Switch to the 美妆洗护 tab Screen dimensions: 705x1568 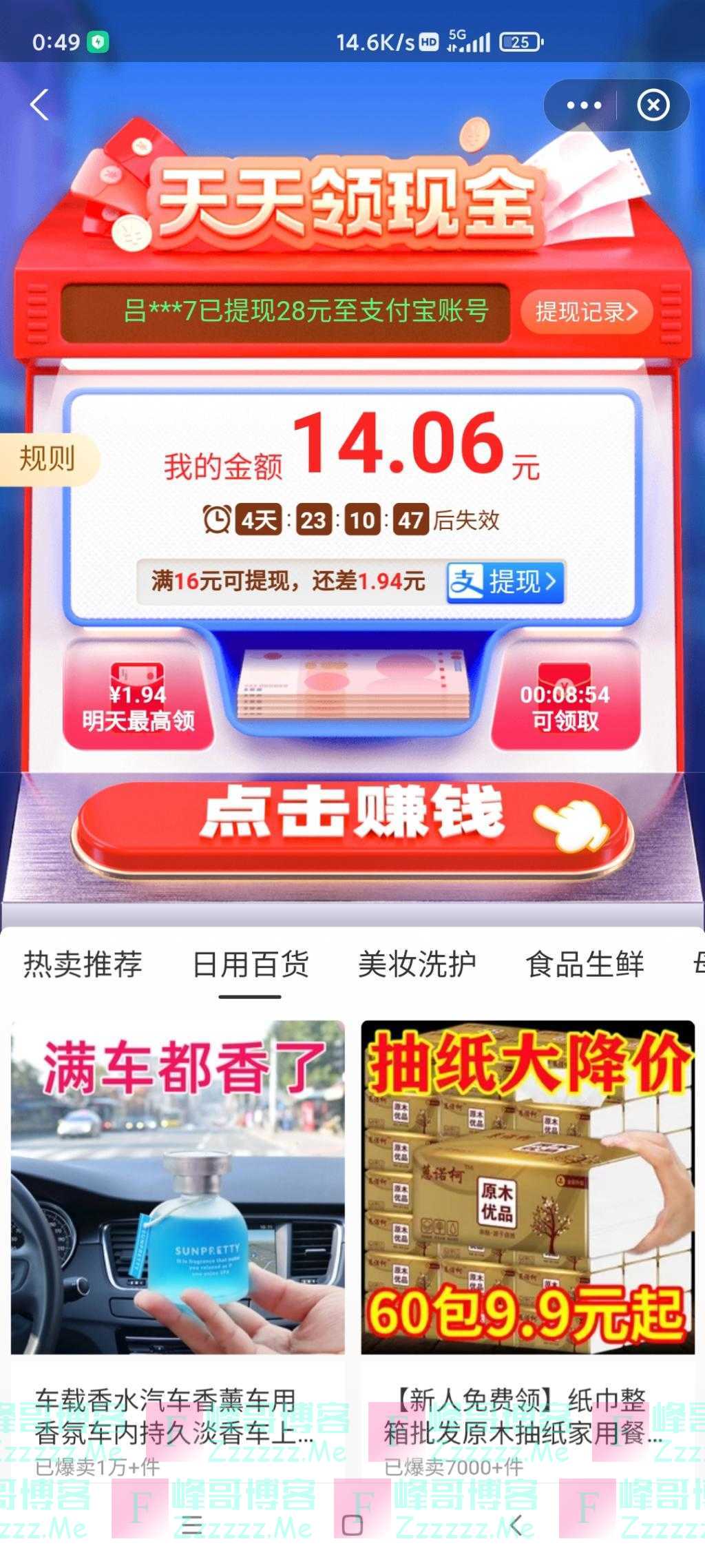point(417,964)
